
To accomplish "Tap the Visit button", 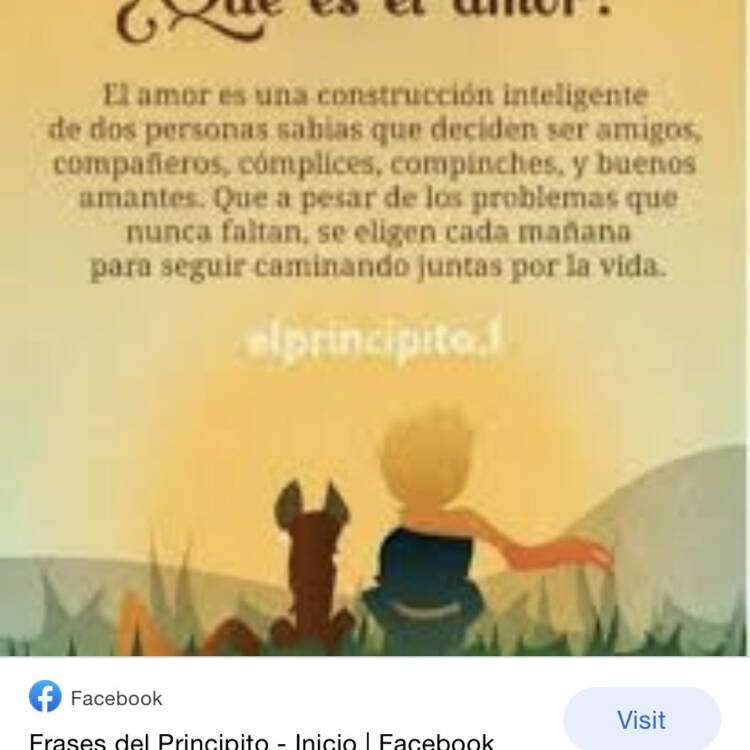I will 641,719.
